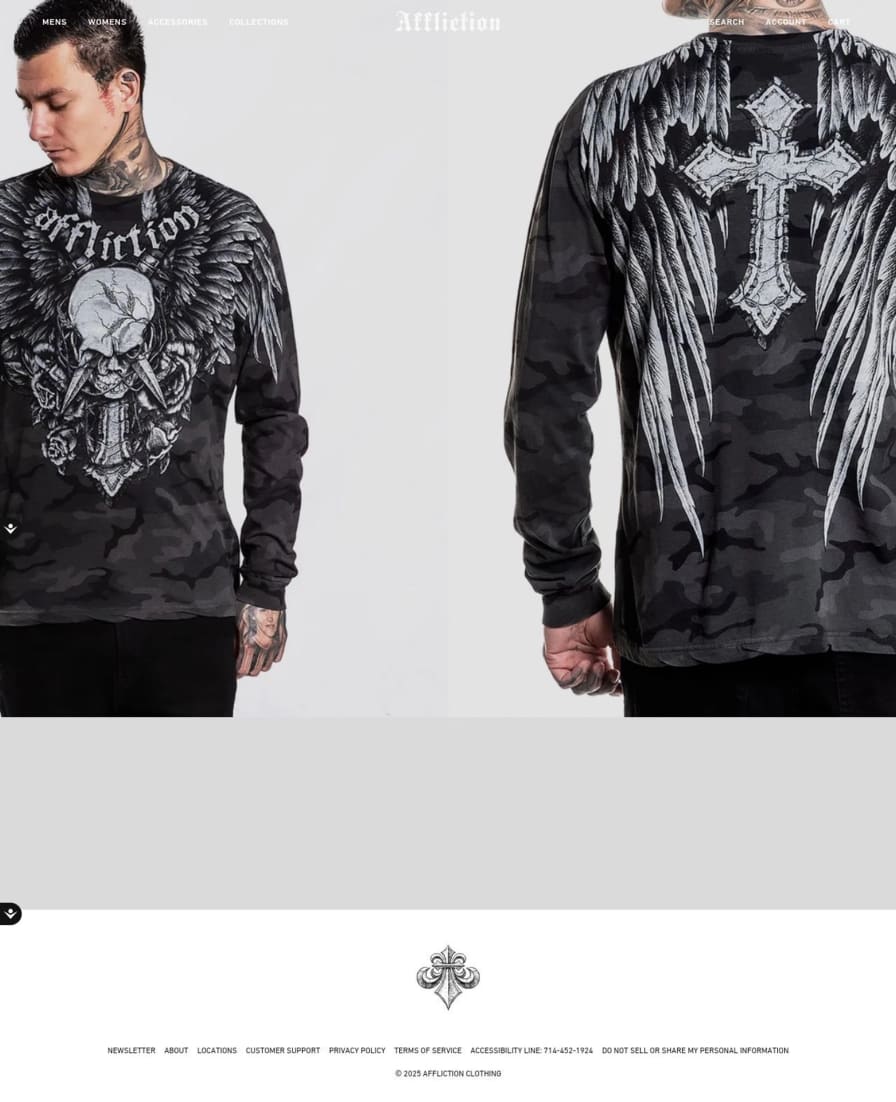
Task: Open the accessibility widget button
Action: 10,914
